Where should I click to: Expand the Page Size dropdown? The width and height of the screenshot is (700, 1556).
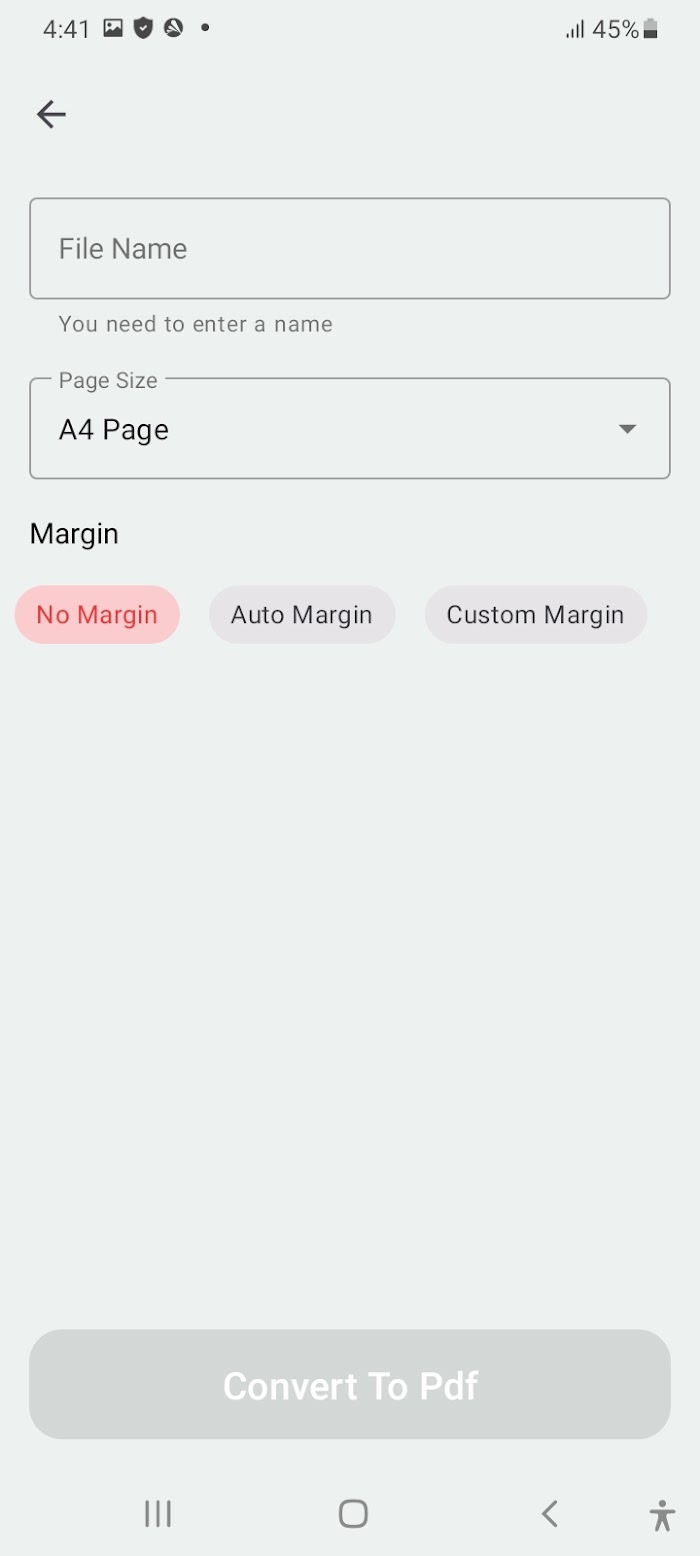(350, 429)
